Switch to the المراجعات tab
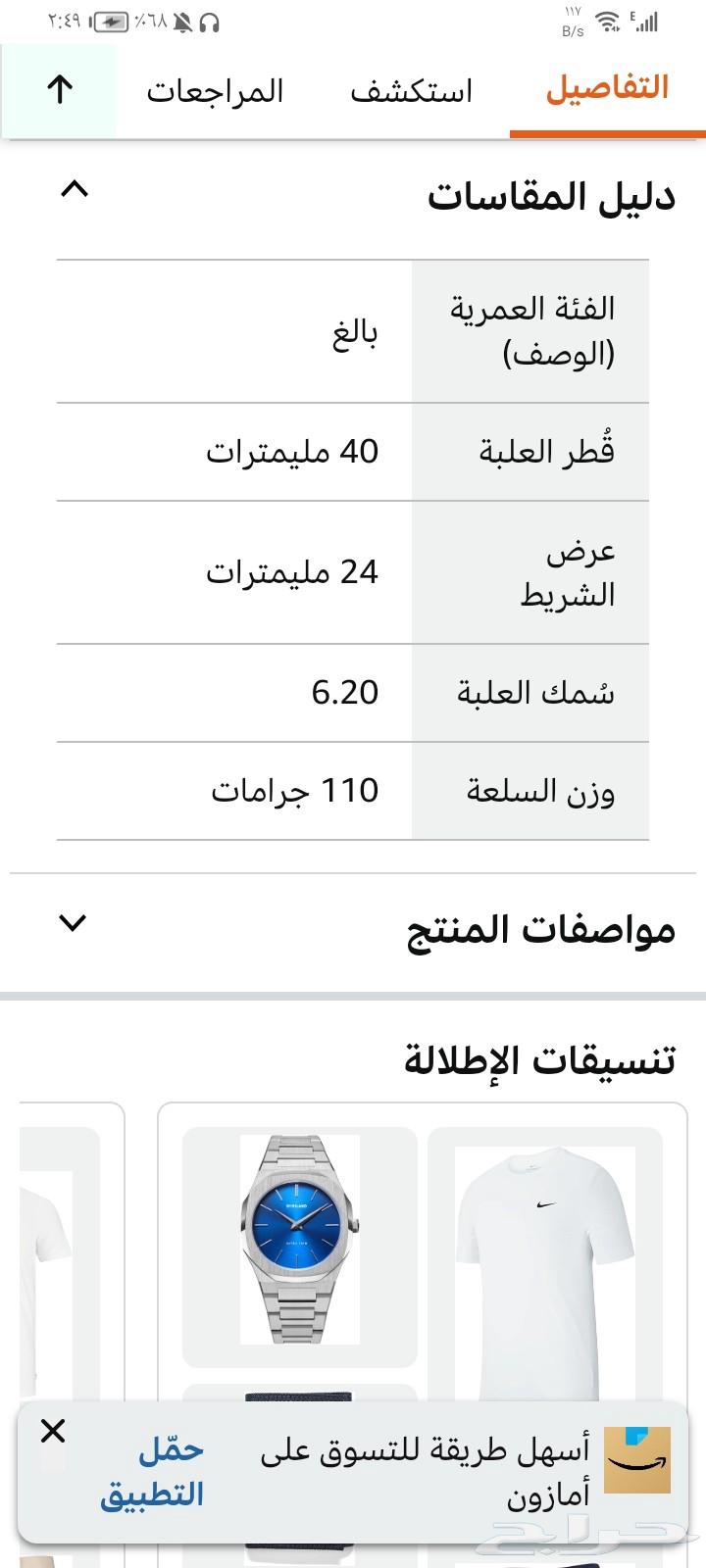 pyautogui.click(x=215, y=91)
